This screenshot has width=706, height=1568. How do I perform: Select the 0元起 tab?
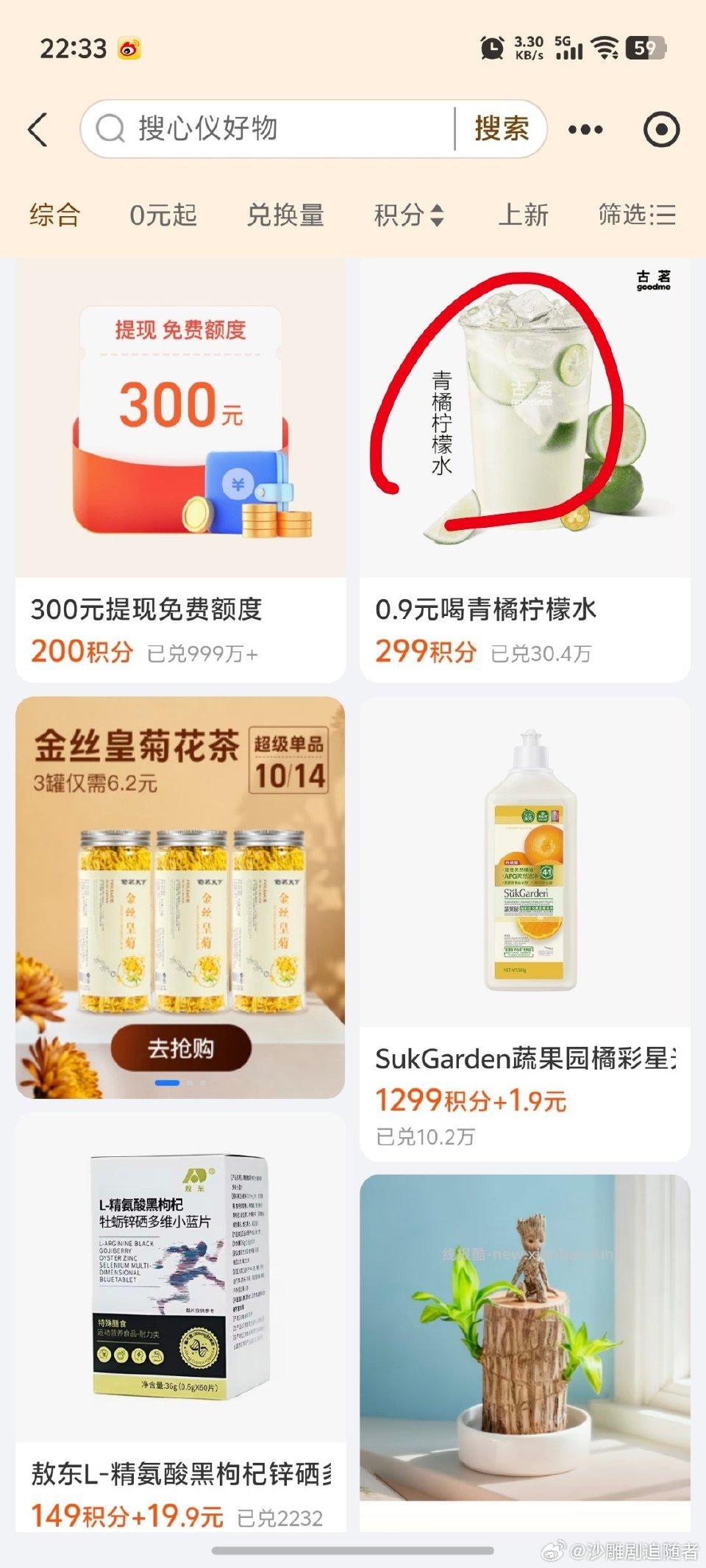[163, 215]
